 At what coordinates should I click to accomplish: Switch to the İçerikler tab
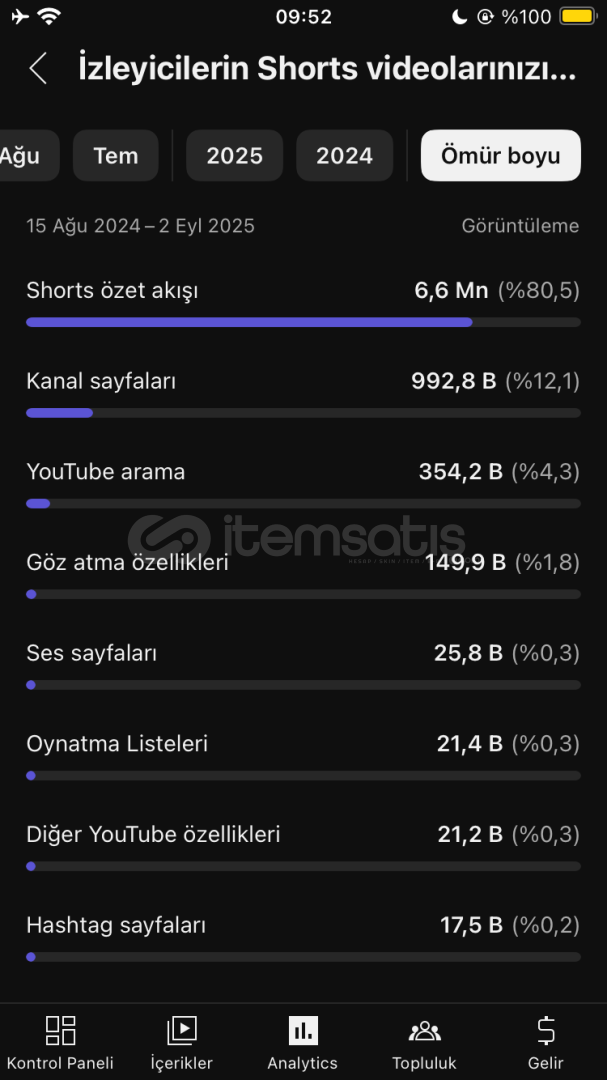coord(182,1043)
